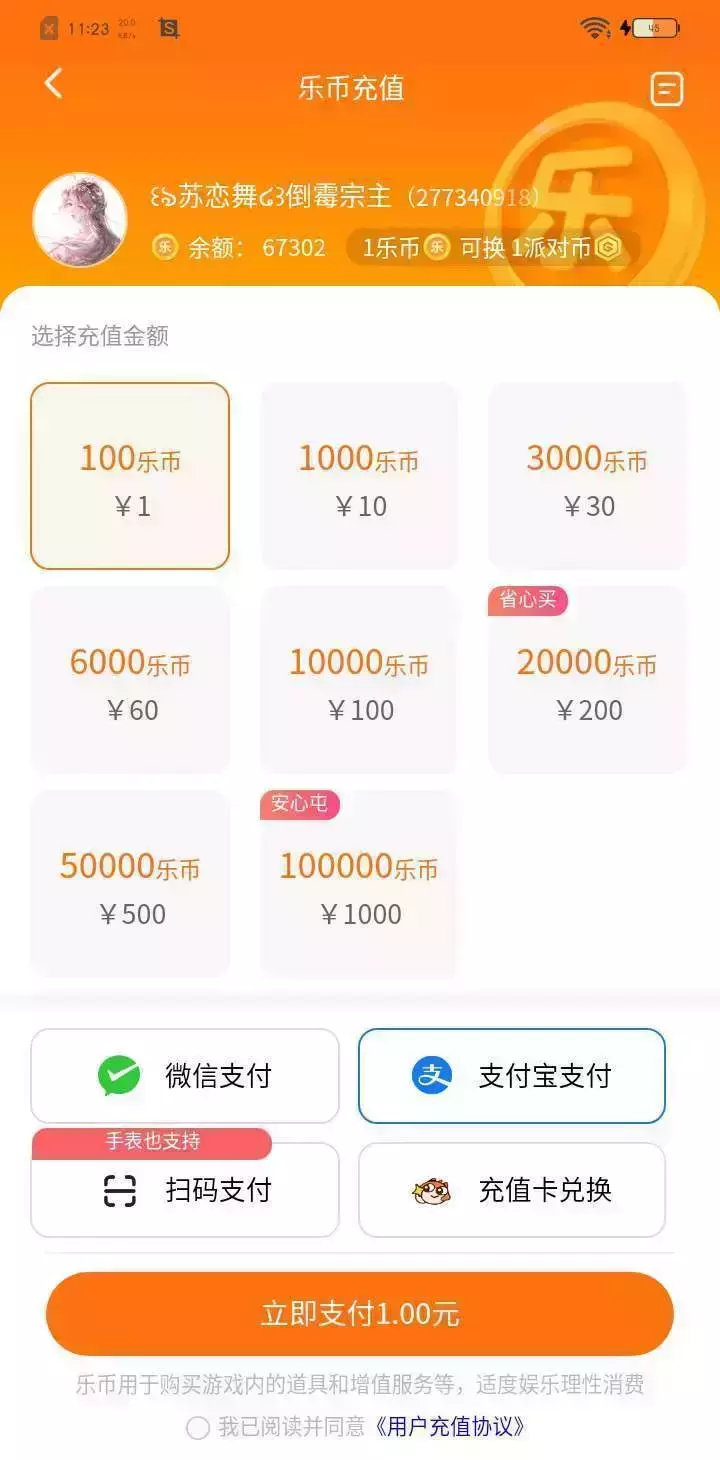Check the 我已阅读并同意 agreement circle
Screen dimensions: 720x1460
[x=198, y=1427]
